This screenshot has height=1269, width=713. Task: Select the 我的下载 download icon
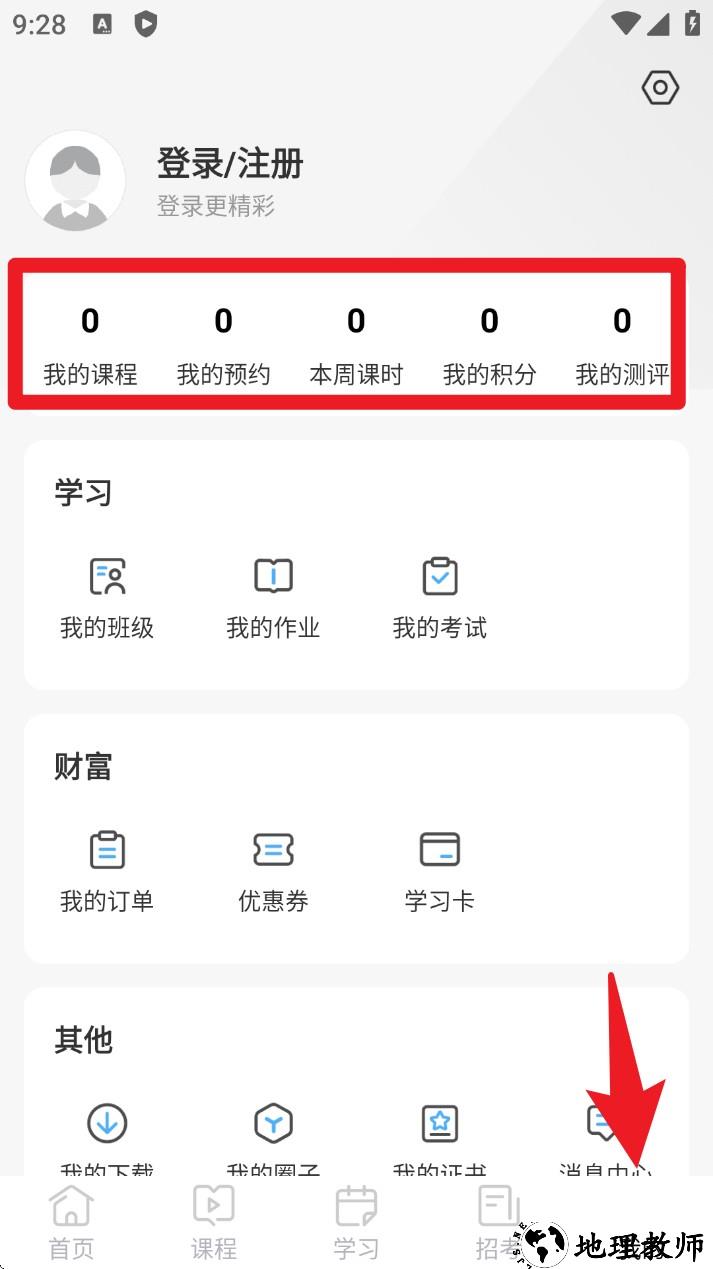coord(107,1125)
